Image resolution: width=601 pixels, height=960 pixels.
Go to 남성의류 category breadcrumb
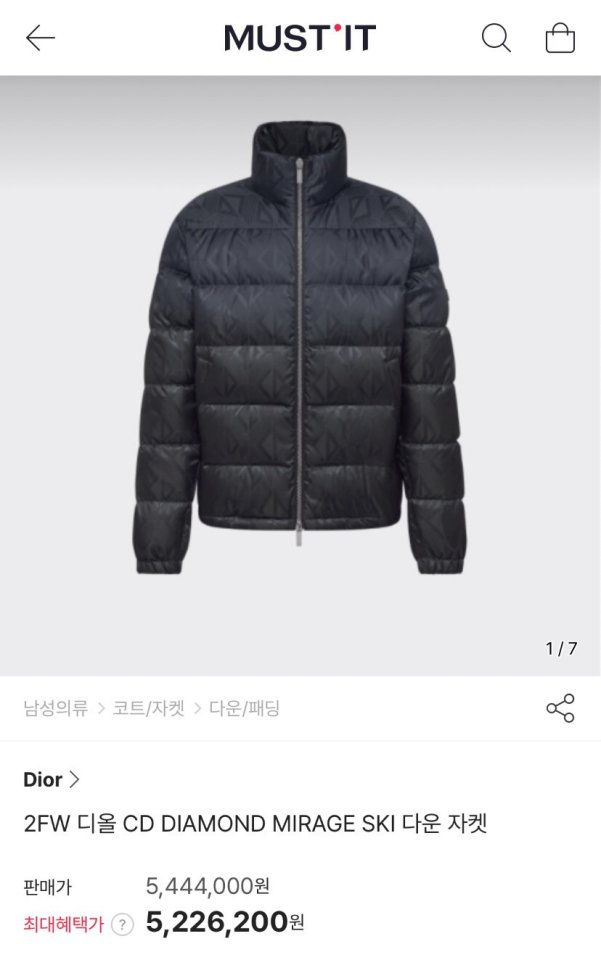click(x=55, y=708)
